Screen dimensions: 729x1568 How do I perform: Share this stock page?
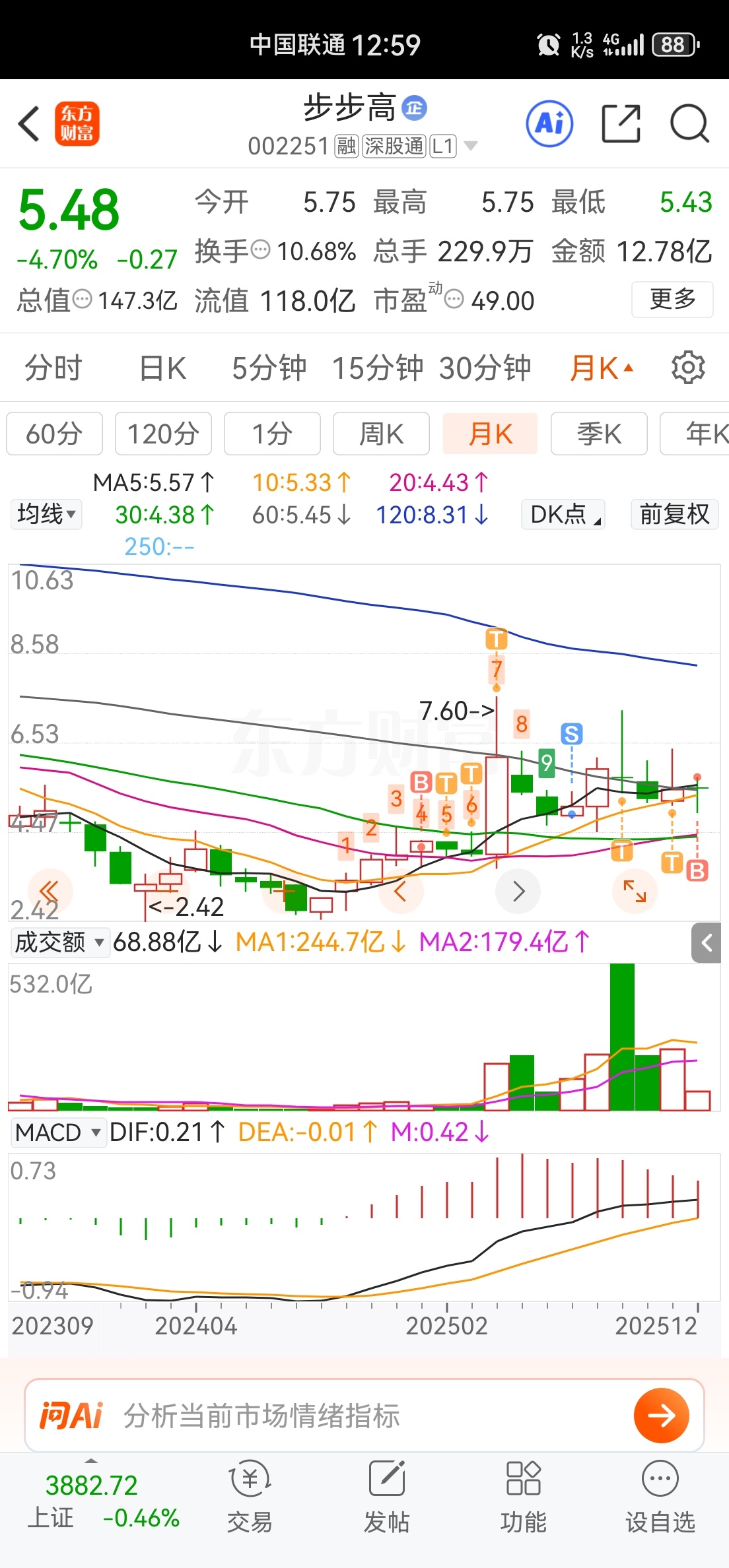point(621,123)
